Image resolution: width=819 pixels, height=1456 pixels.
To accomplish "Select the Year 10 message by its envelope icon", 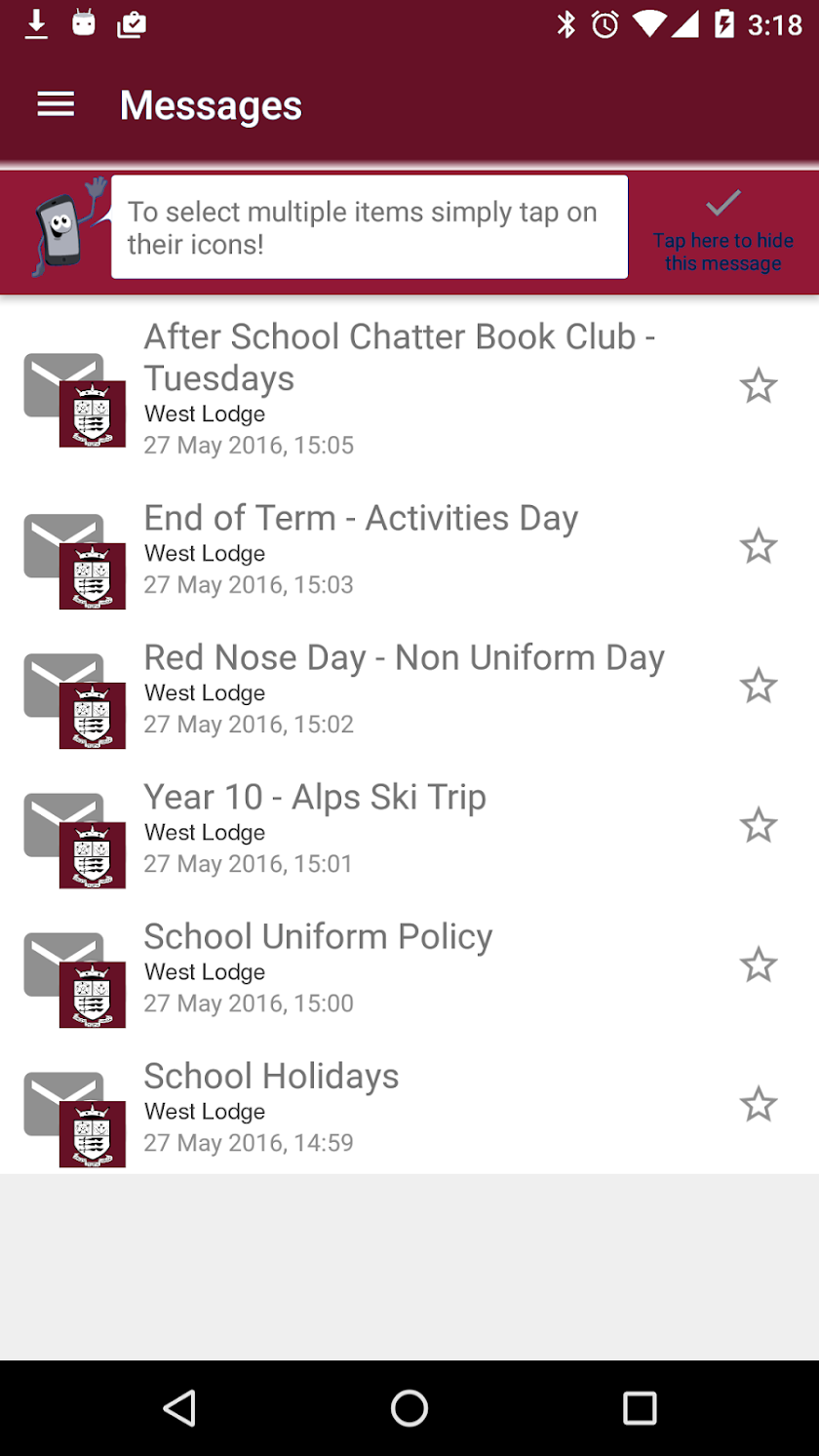I will click(74, 839).
